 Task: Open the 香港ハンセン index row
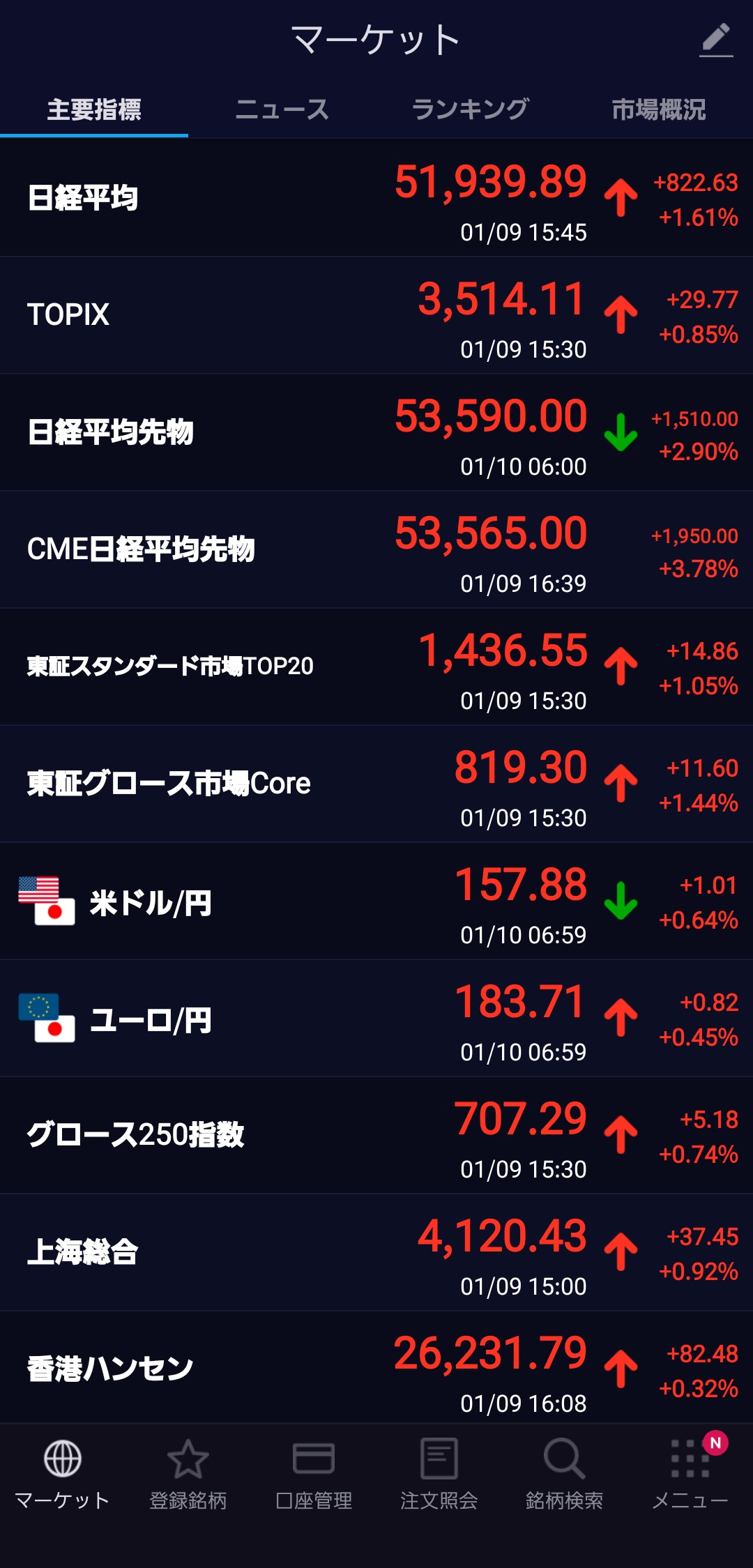(x=376, y=1368)
